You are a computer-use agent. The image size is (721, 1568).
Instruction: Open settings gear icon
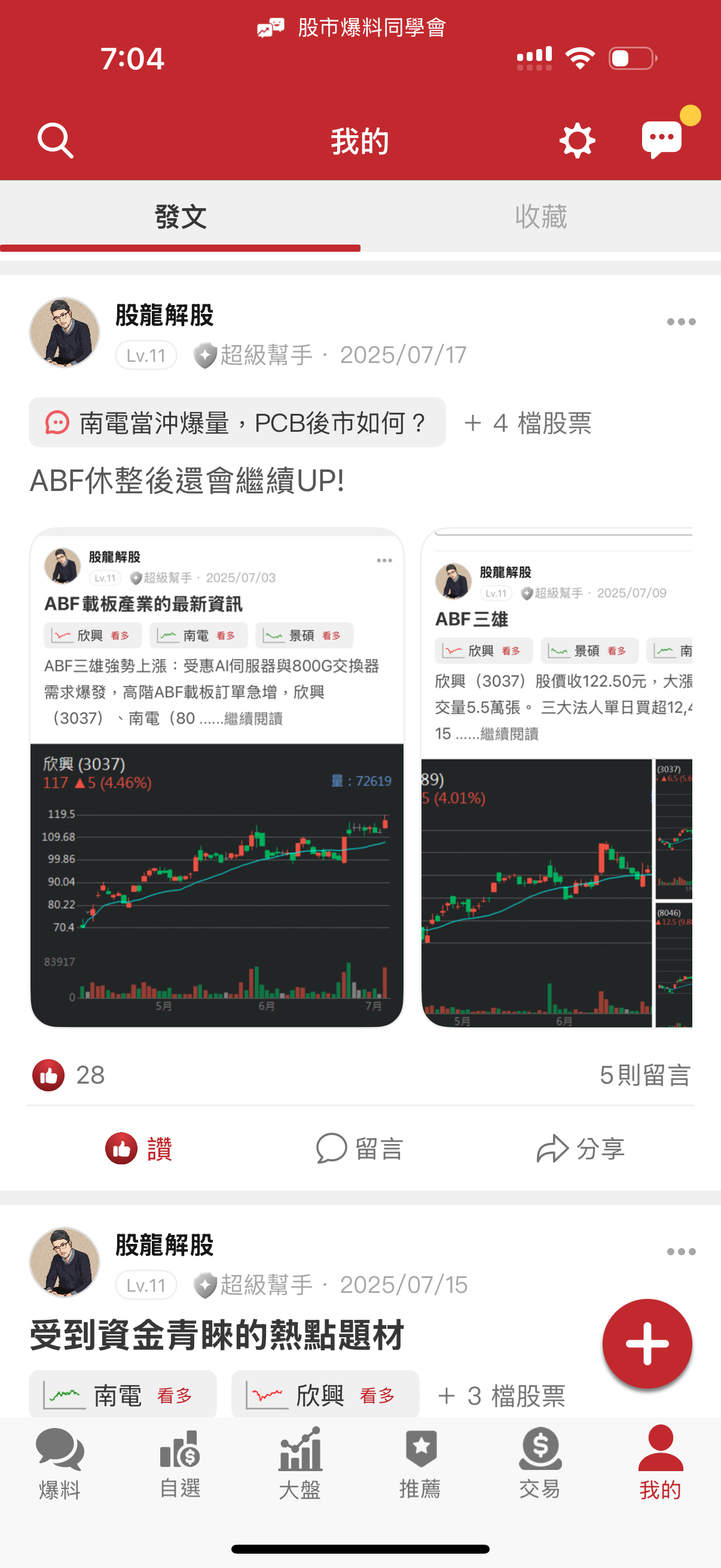tap(576, 141)
